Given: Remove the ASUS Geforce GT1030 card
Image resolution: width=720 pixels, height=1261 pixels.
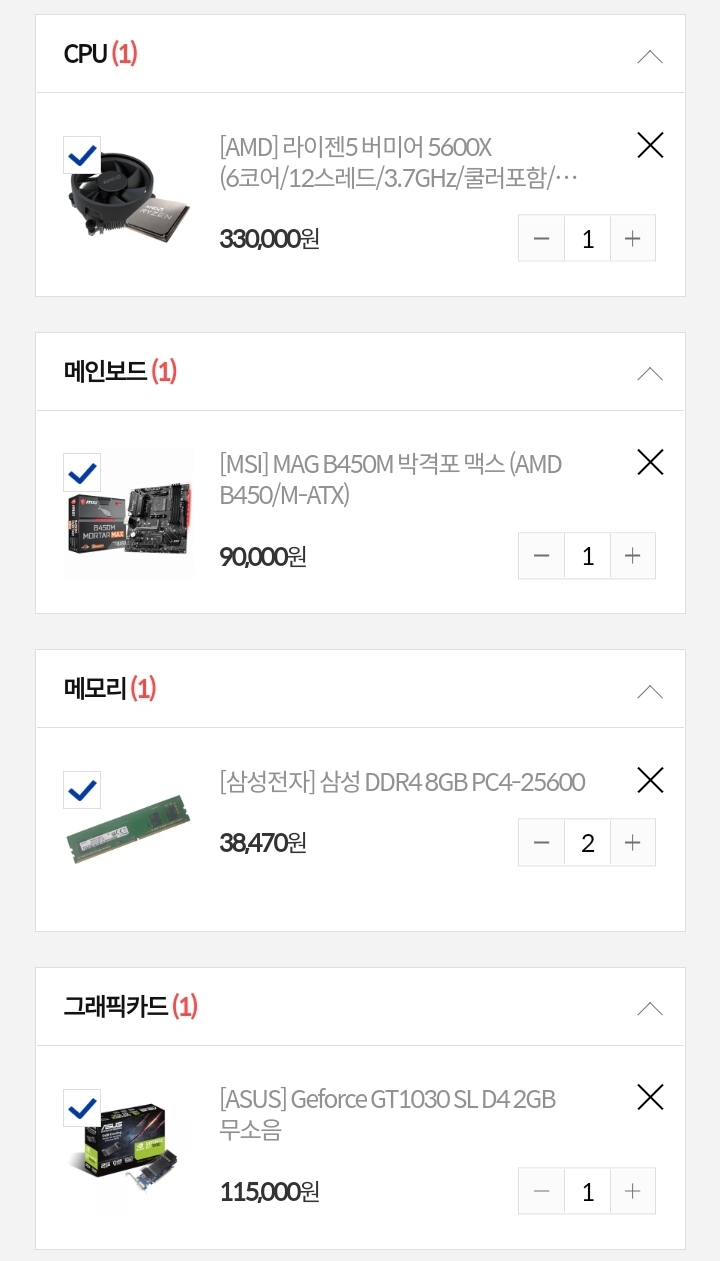Looking at the screenshot, I should coord(650,1097).
